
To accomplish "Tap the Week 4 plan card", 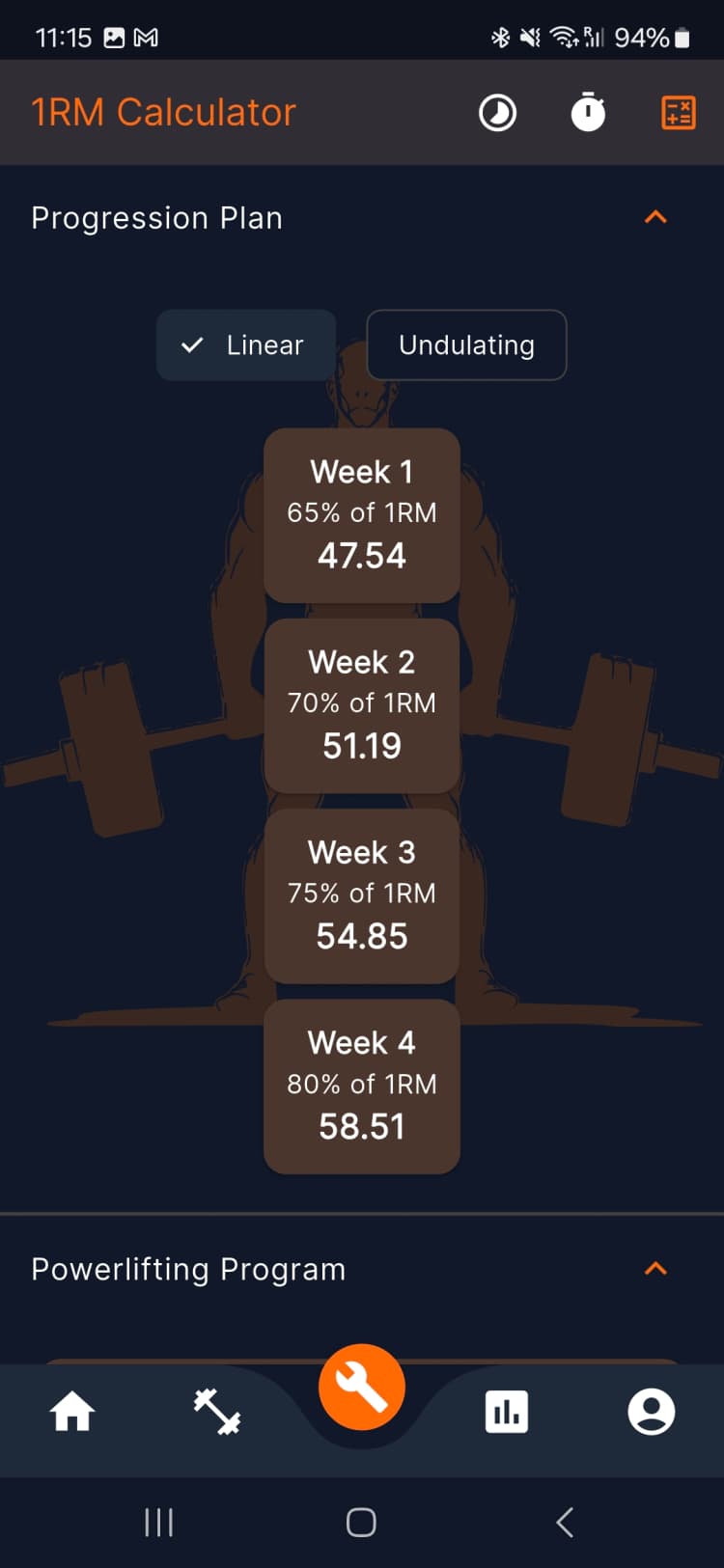I will point(361,1085).
